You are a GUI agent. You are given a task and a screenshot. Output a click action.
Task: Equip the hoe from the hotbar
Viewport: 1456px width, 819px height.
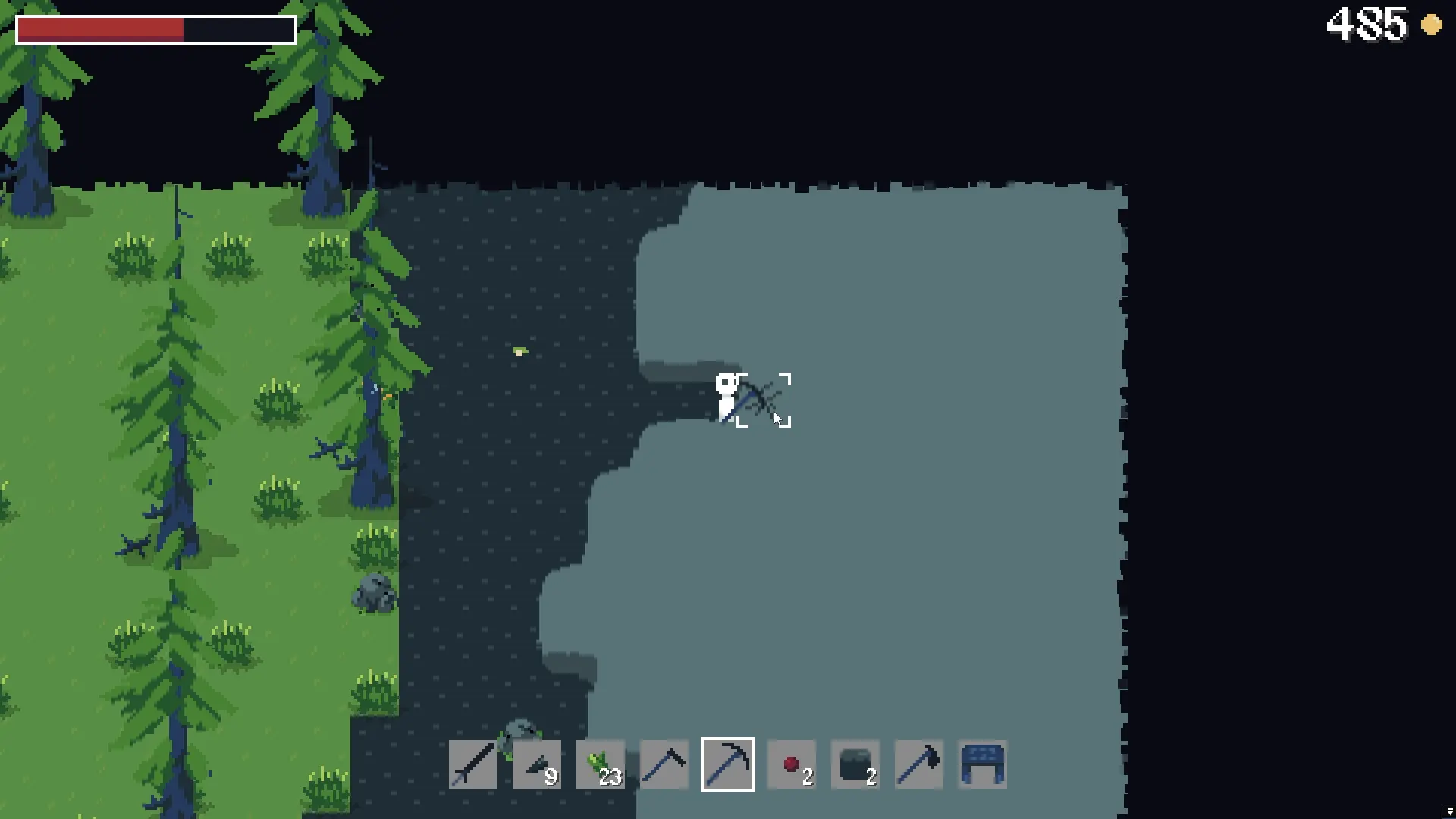[664, 764]
